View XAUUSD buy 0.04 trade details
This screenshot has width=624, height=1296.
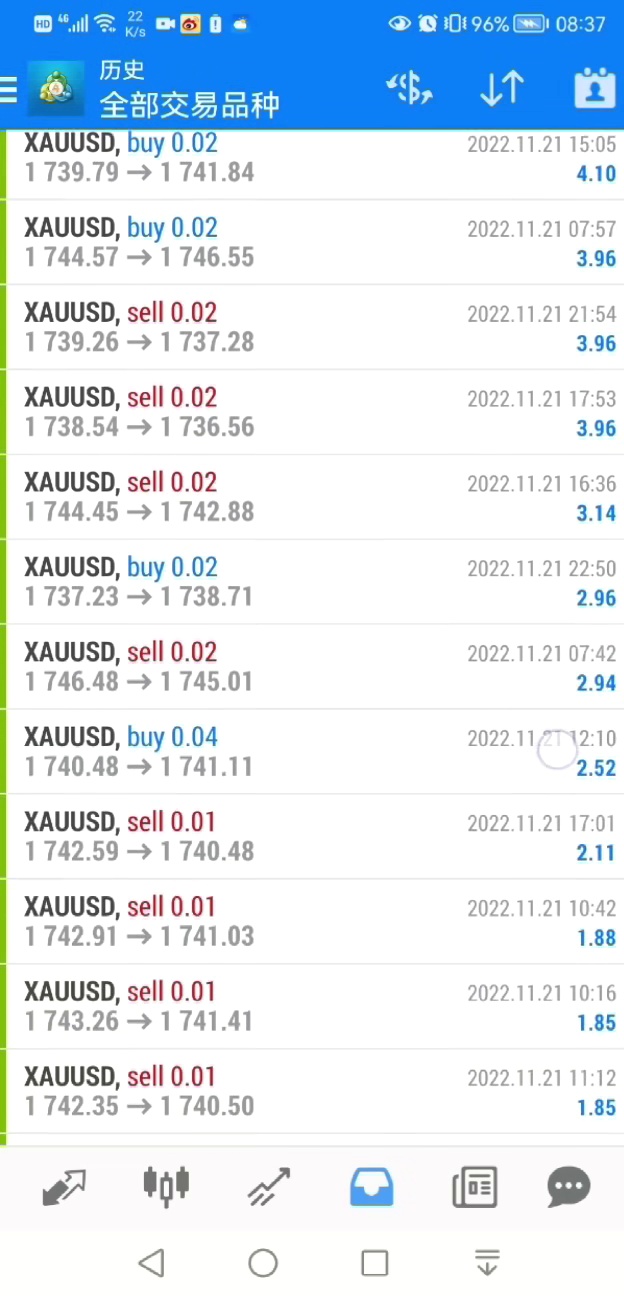tap(310, 752)
